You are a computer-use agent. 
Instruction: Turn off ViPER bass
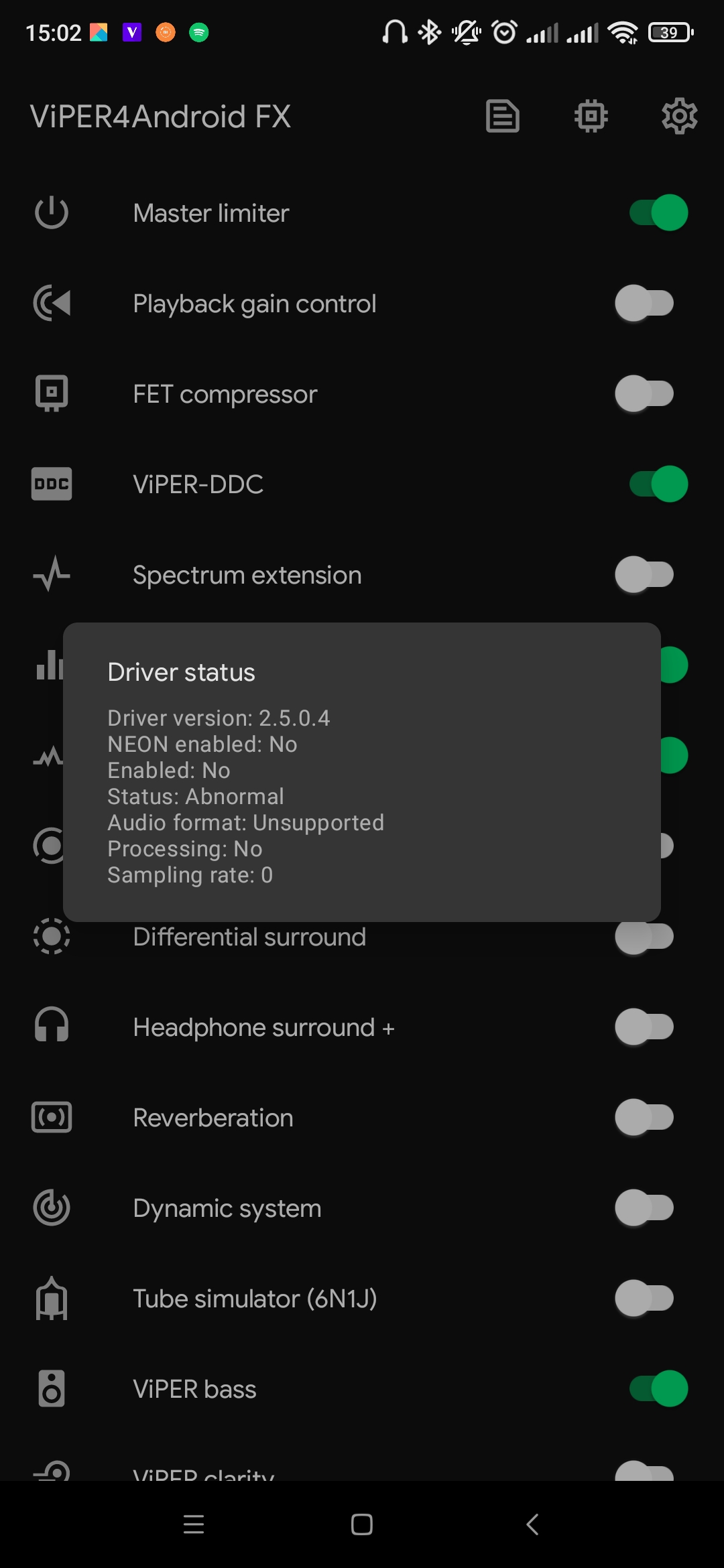[658, 1389]
